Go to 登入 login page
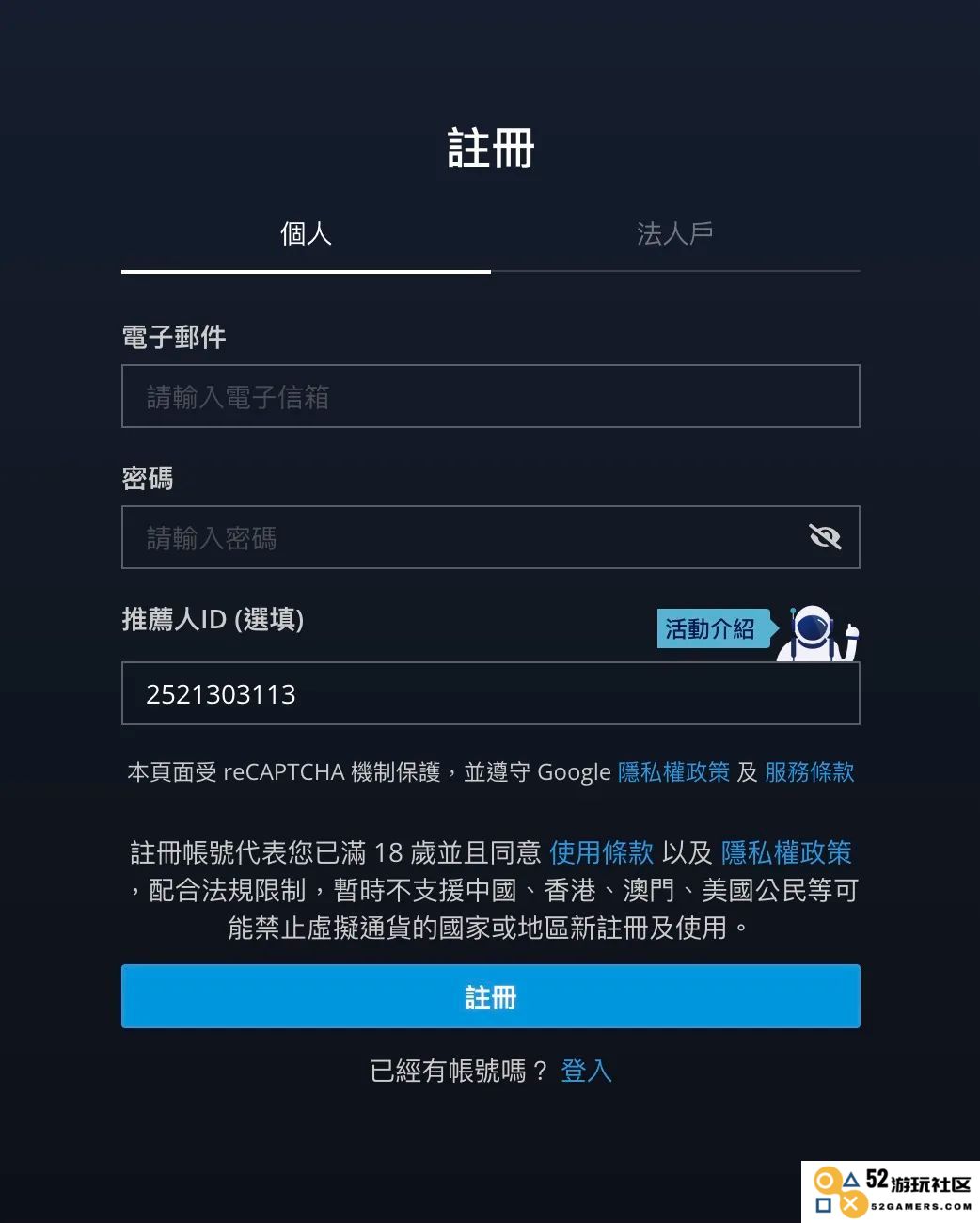 tap(586, 1071)
